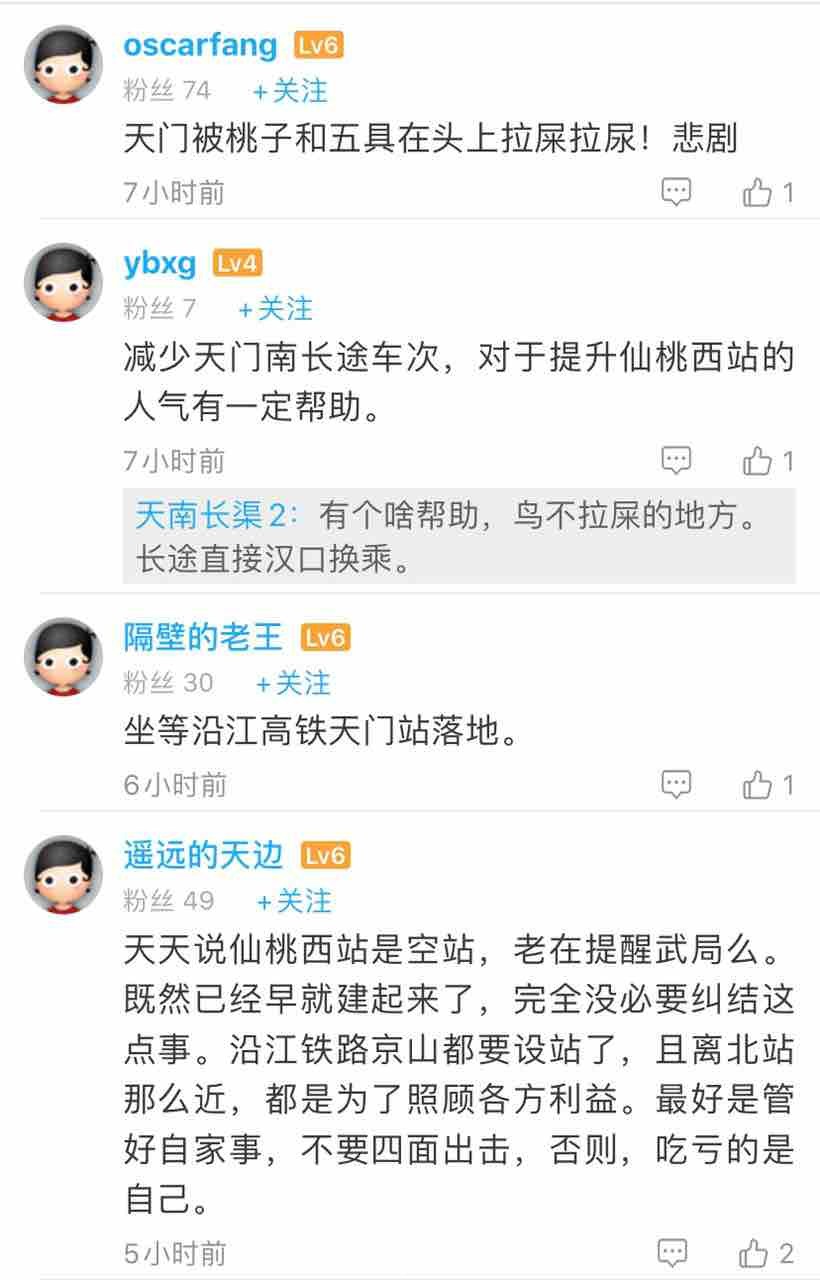Reply to ybxg's comment
Screen dimensions: 820x1280
pos(677,460)
